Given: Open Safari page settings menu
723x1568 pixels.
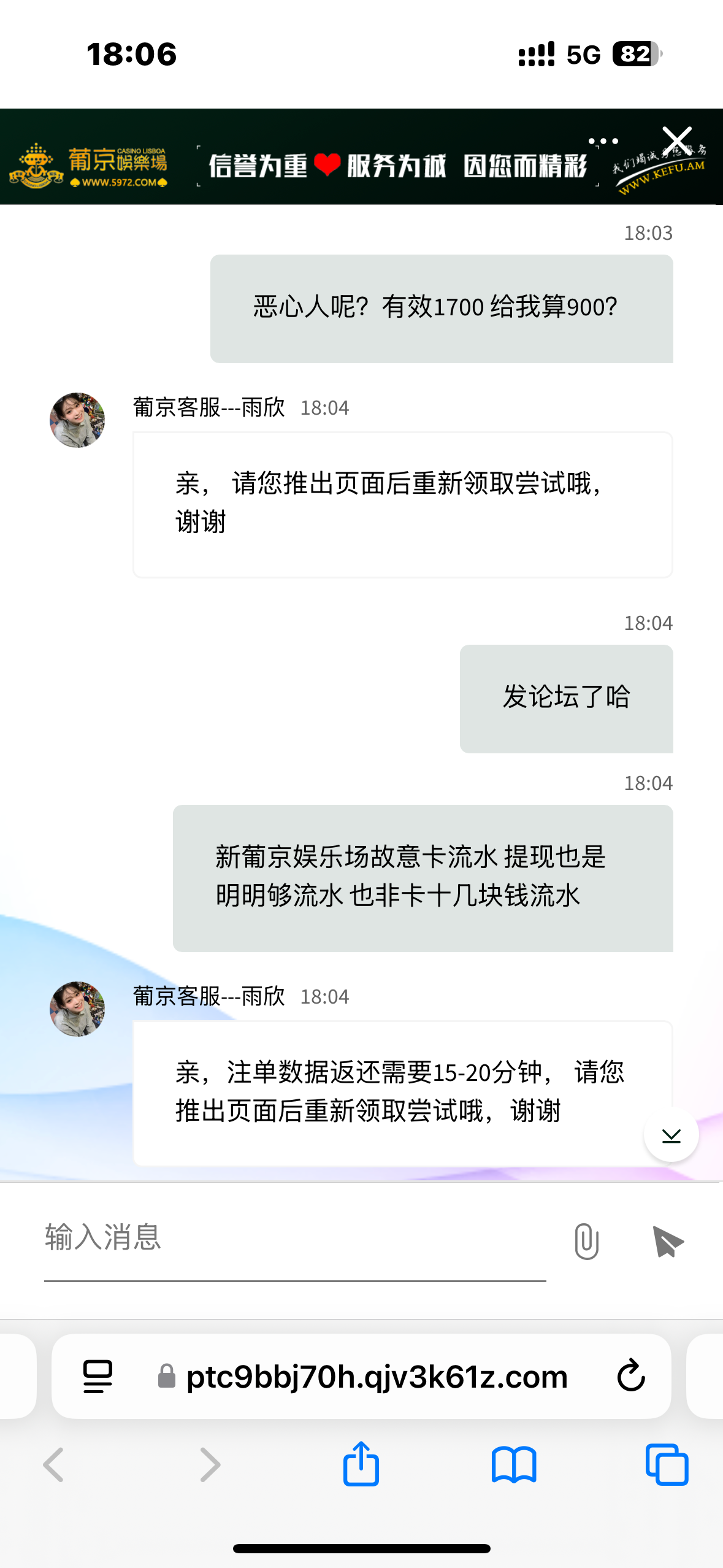Looking at the screenshot, I should click(98, 1376).
